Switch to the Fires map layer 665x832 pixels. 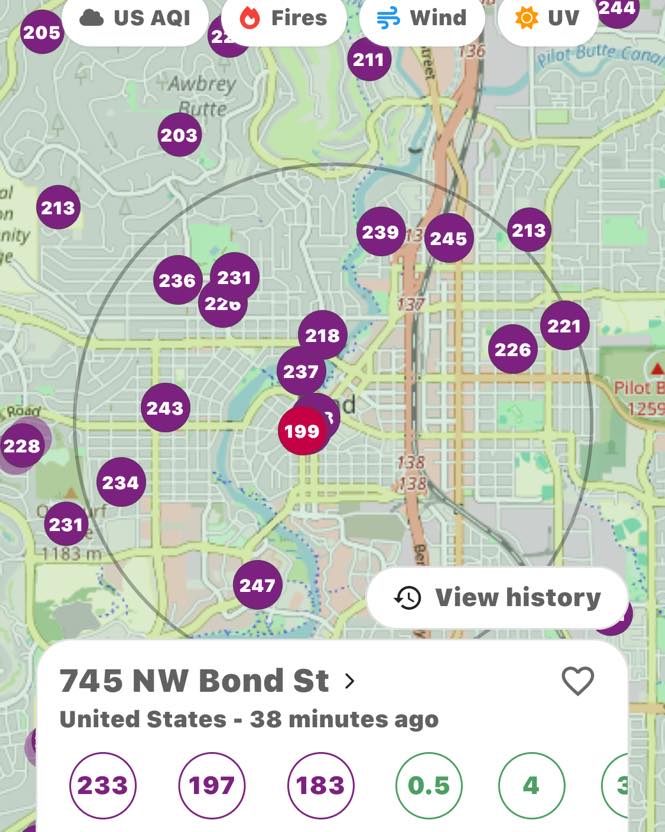[x=284, y=18]
